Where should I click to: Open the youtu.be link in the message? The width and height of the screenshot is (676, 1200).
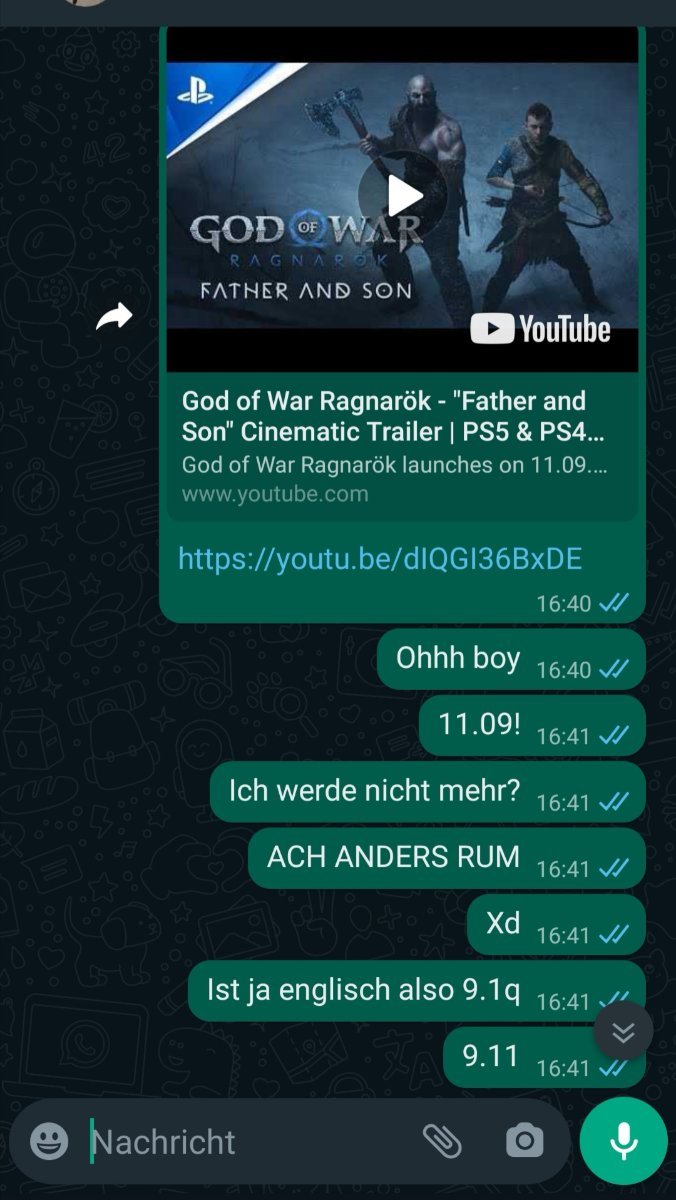[x=380, y=558]
